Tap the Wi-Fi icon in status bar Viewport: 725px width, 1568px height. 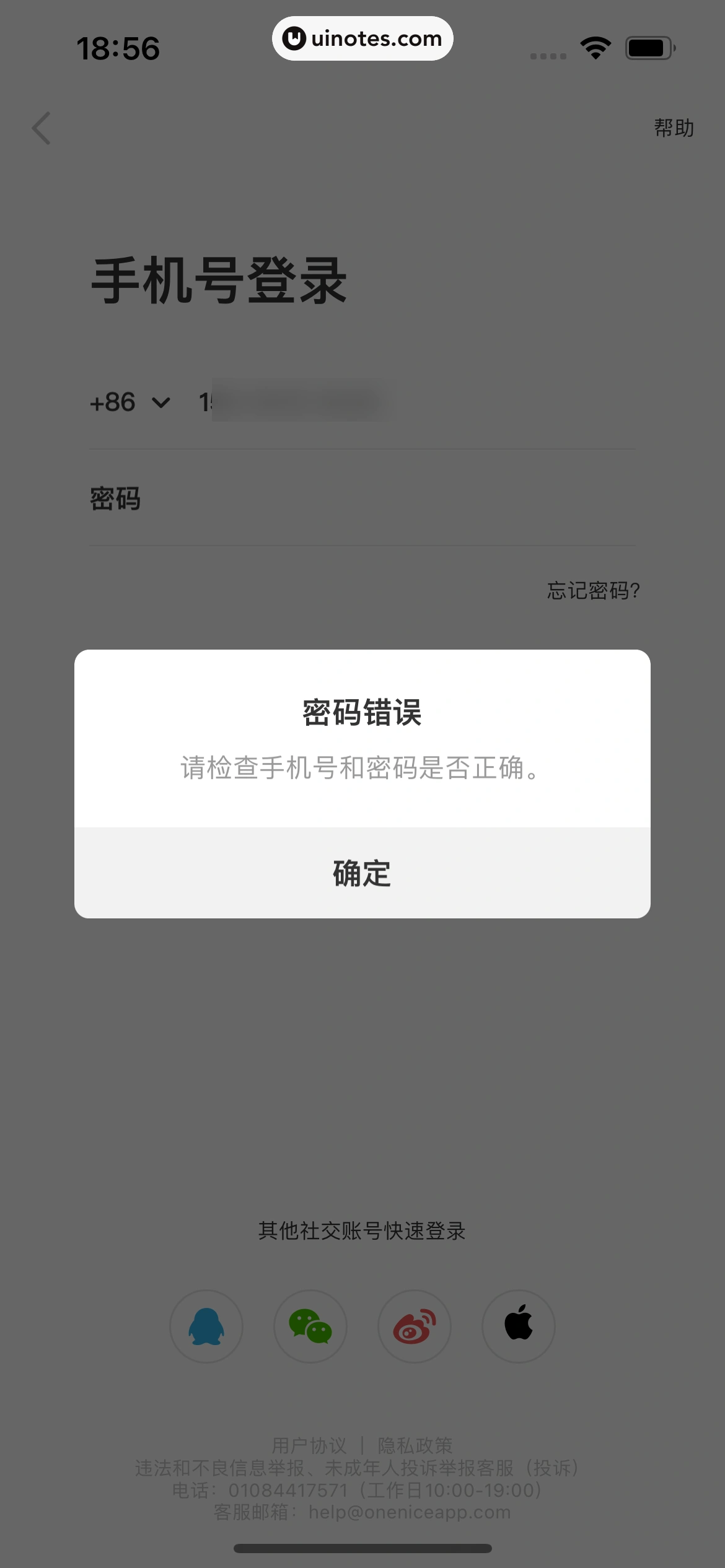coord(594,46)
